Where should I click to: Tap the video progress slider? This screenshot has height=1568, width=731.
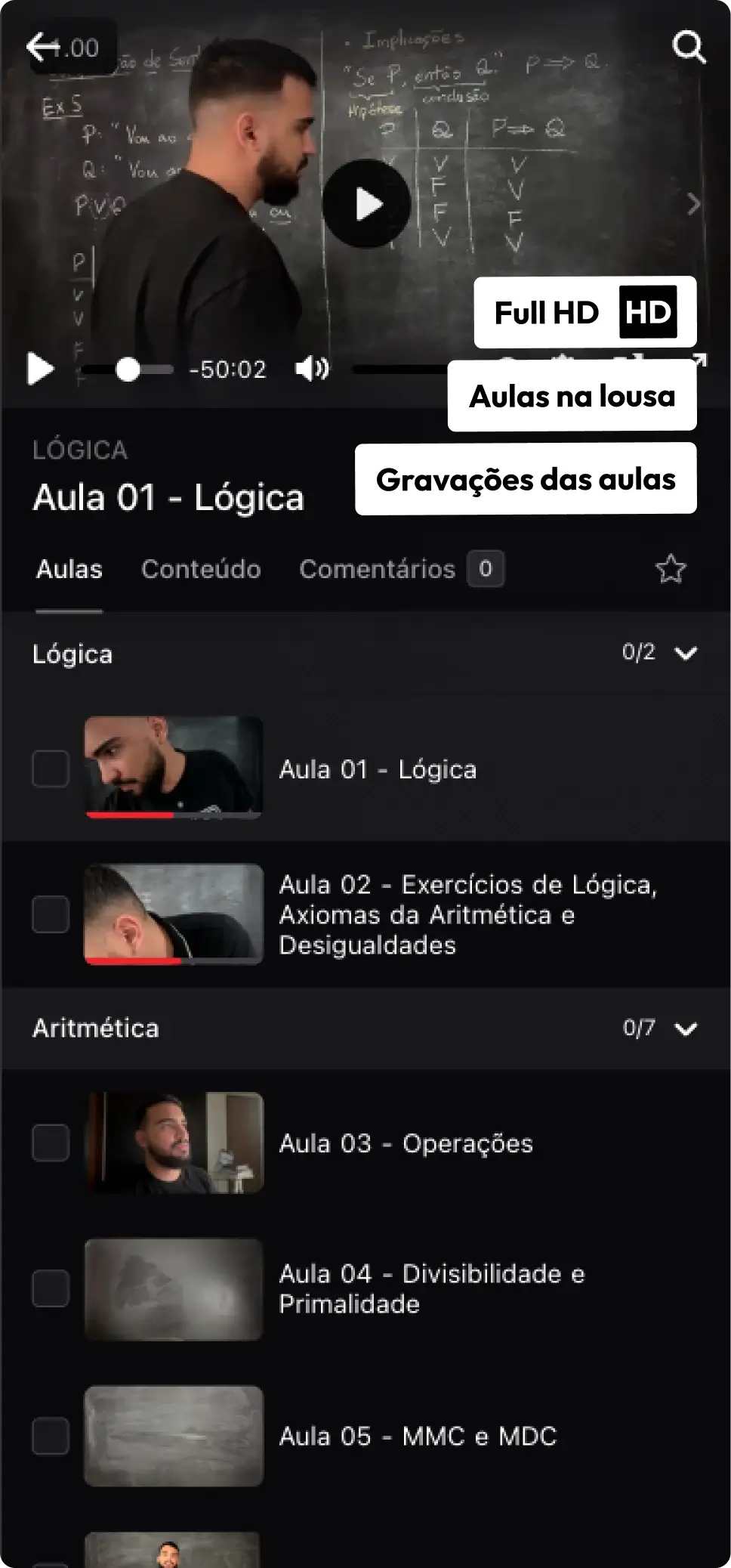coord(128,370)
